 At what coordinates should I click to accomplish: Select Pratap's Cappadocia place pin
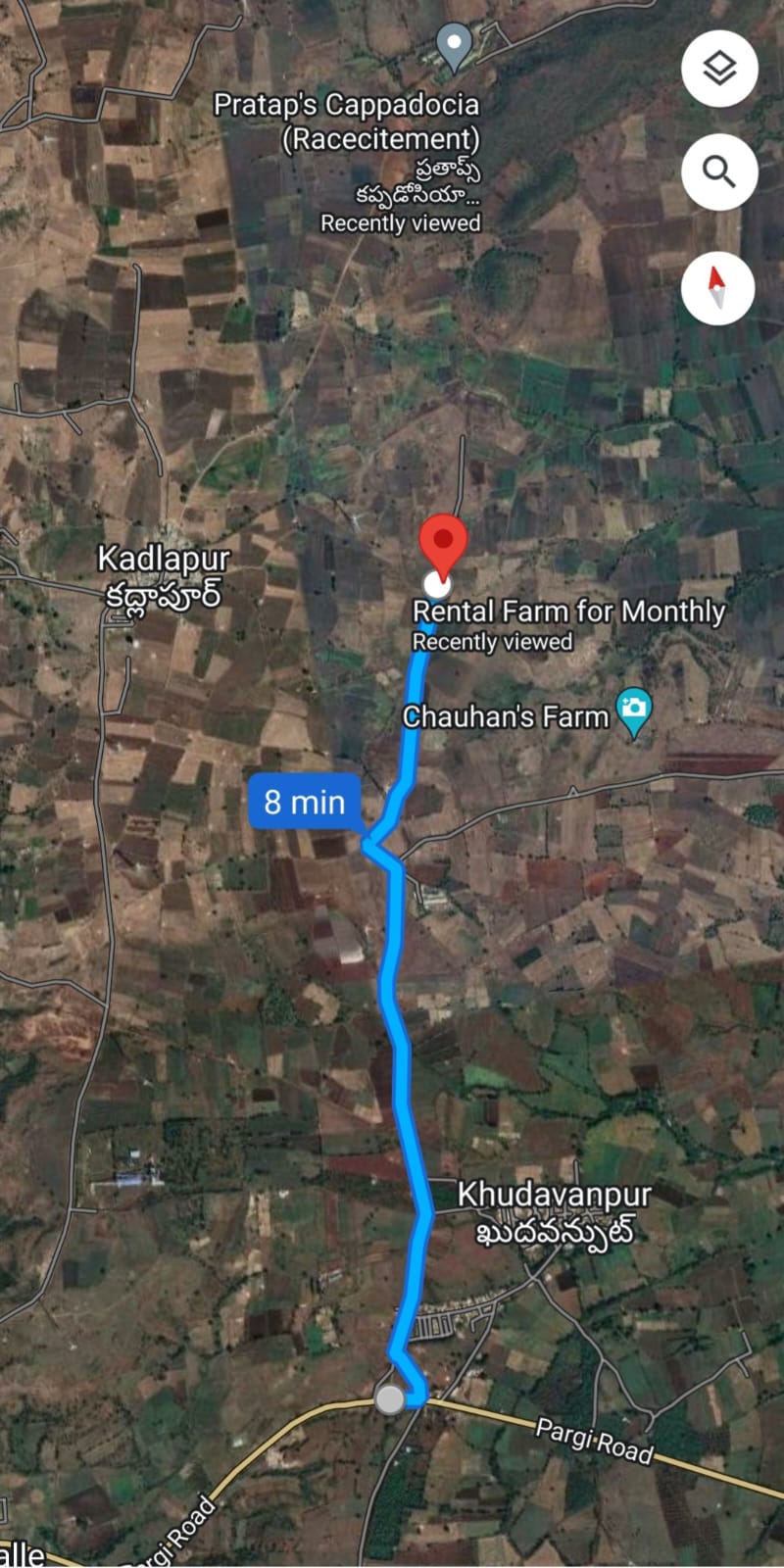click(x=454, y=45)
